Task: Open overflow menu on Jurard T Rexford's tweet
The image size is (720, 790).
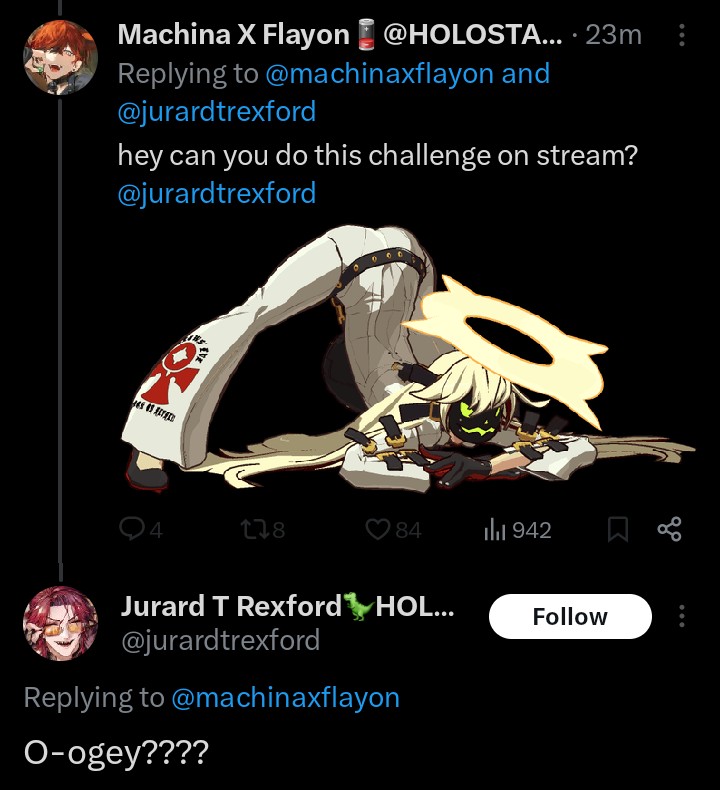Action: pyautogui.click(x=682, y=616)
